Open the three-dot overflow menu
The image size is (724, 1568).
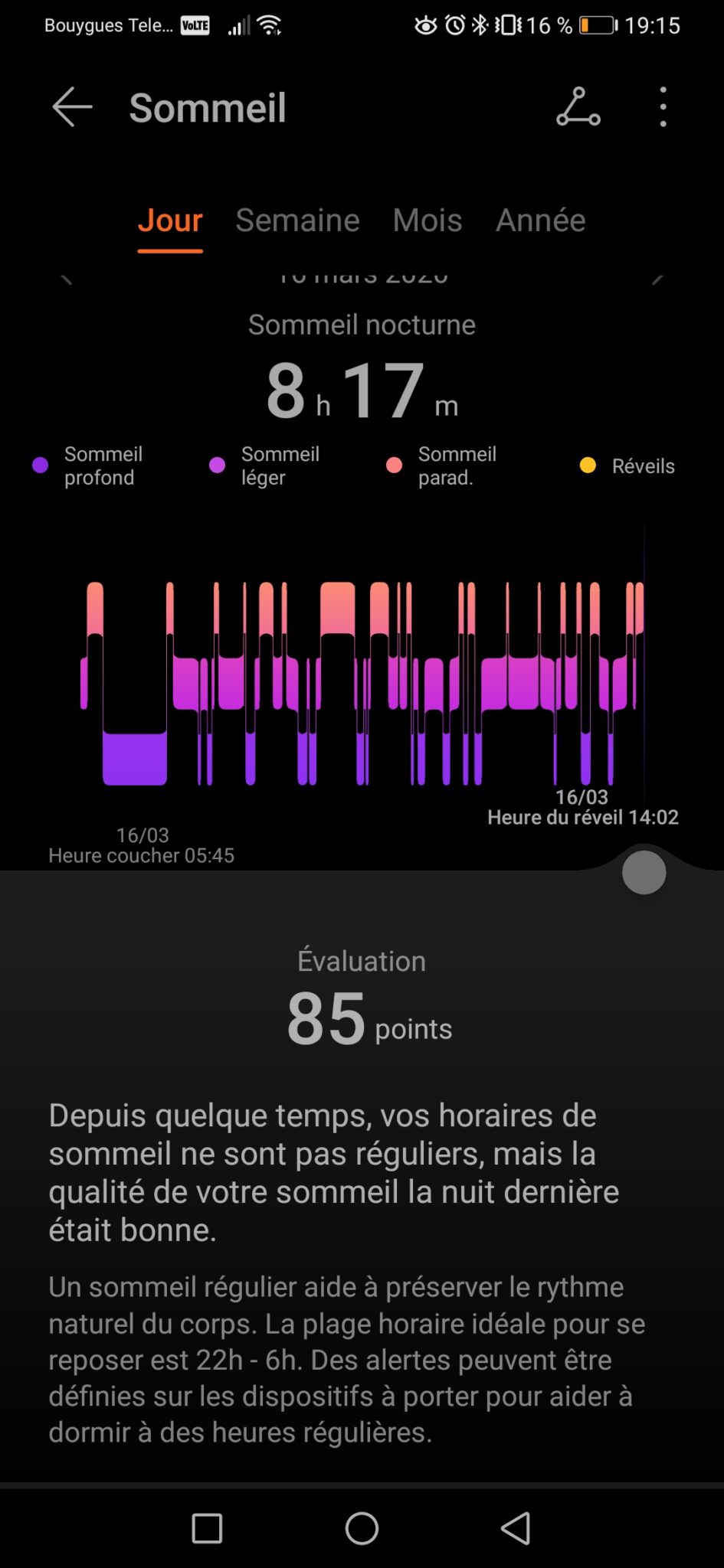(x=663, y=107)
